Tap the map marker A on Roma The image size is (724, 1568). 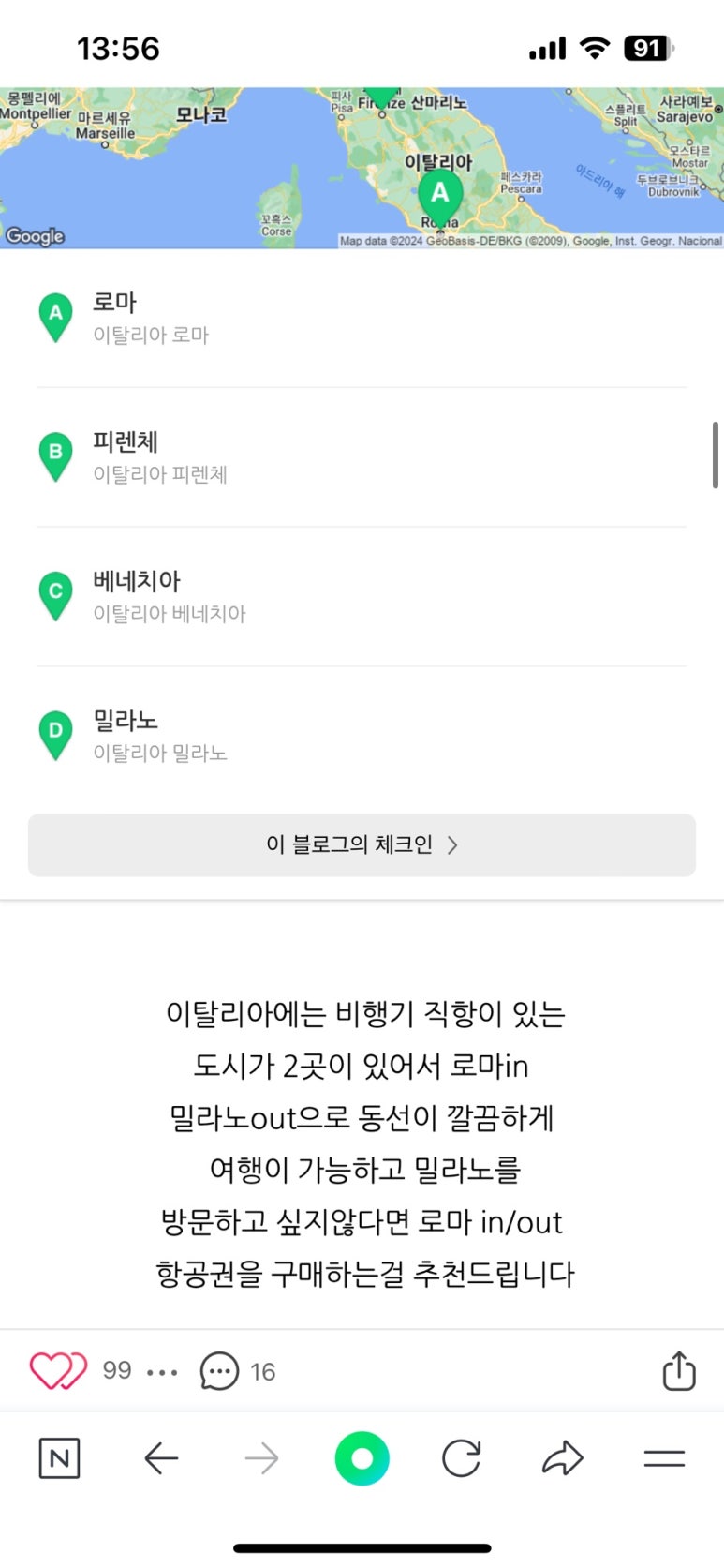coord(439,196)
